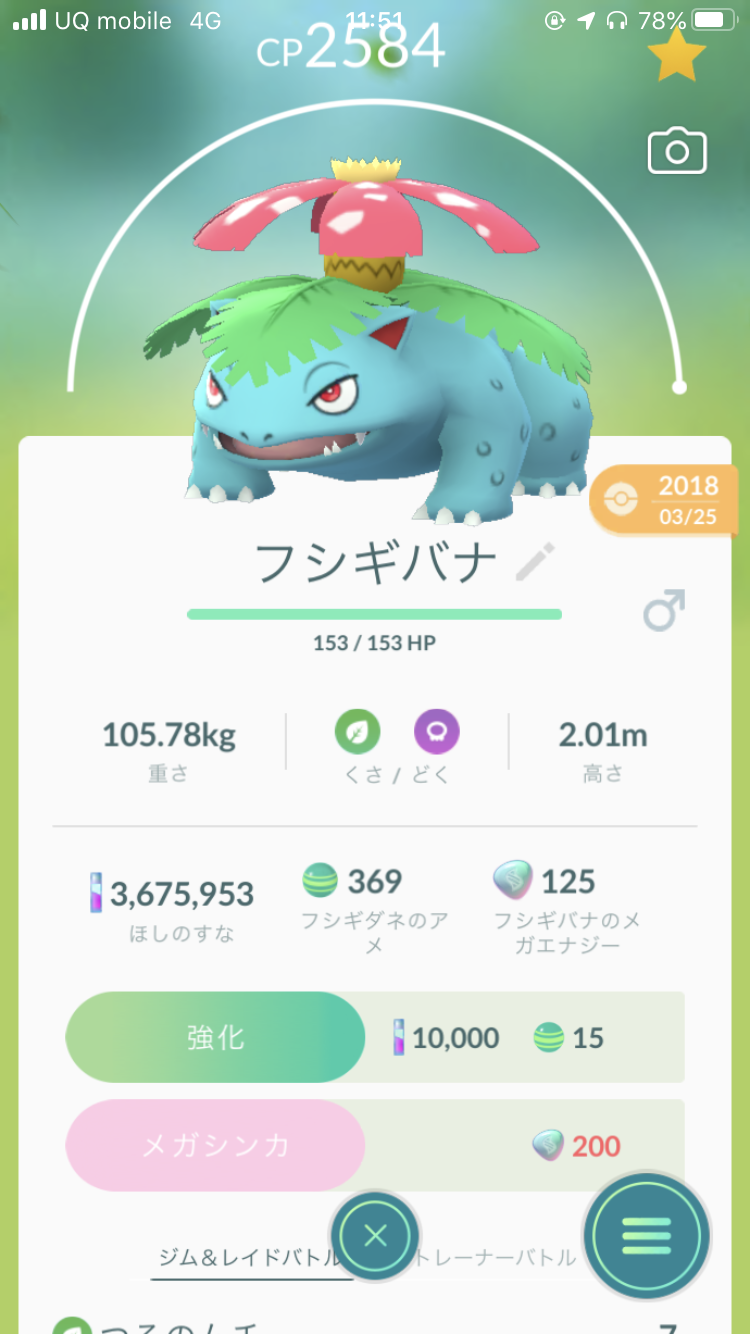The height and width of the screenshot is (1334, 750).
Task: Toggle the favorite star for this Pokémon
Action: [677, 56]
